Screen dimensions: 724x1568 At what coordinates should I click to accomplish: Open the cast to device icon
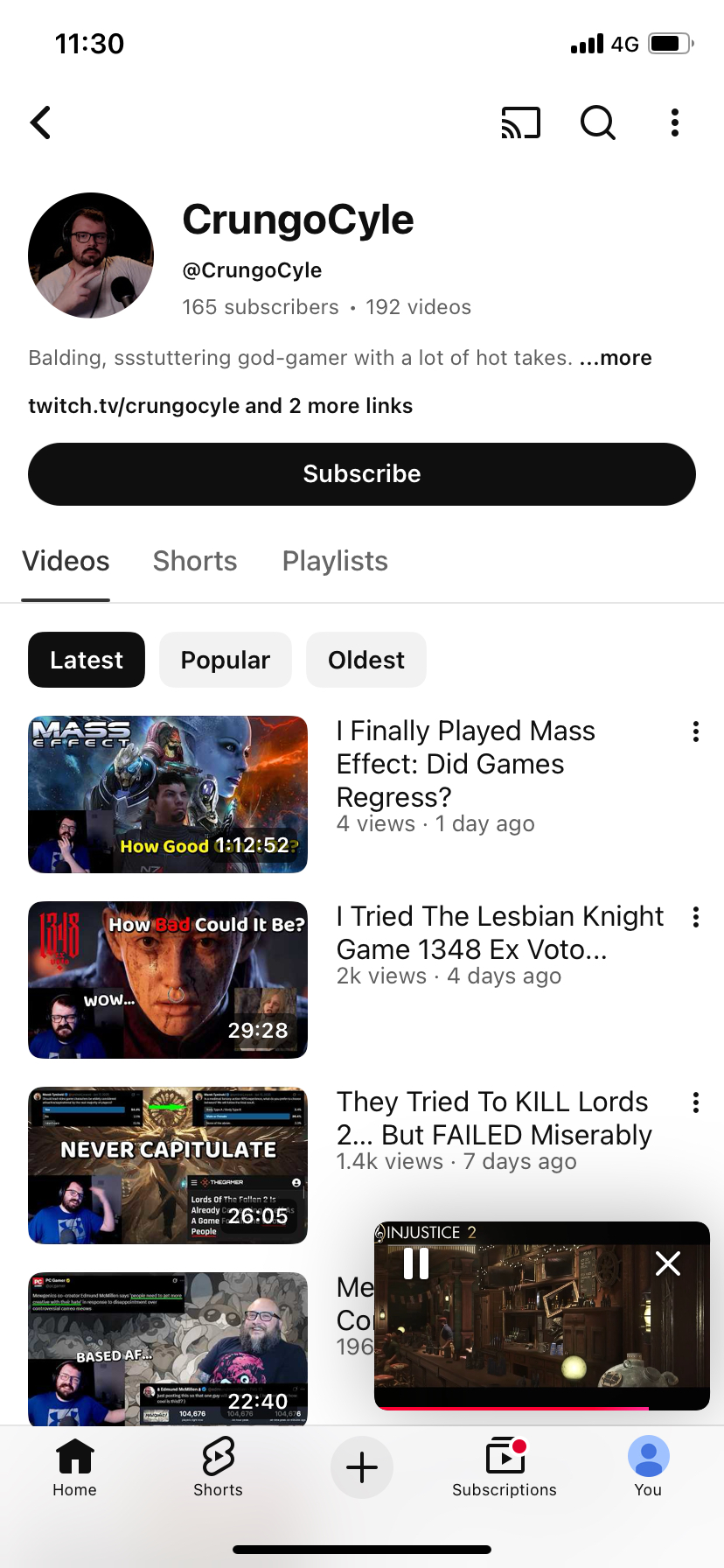(x=520, y=123)
